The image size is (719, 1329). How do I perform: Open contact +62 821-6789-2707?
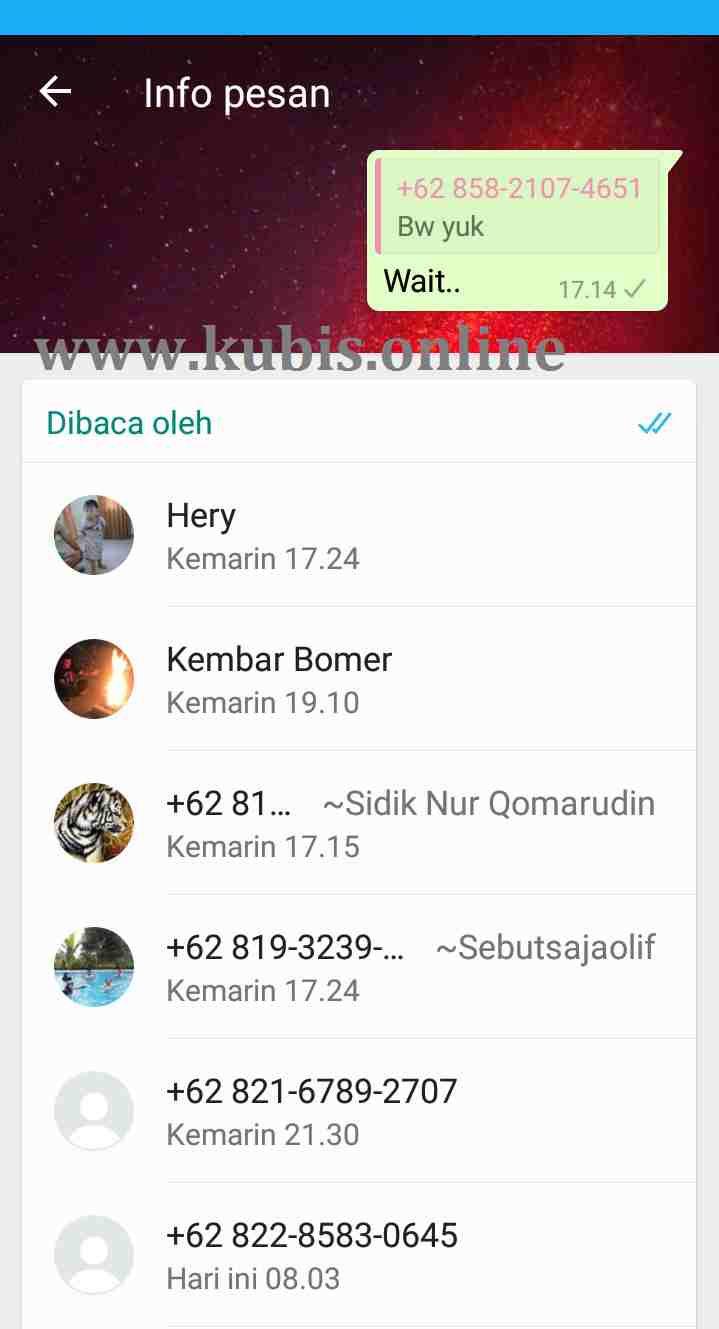[x=358, y=1111]
